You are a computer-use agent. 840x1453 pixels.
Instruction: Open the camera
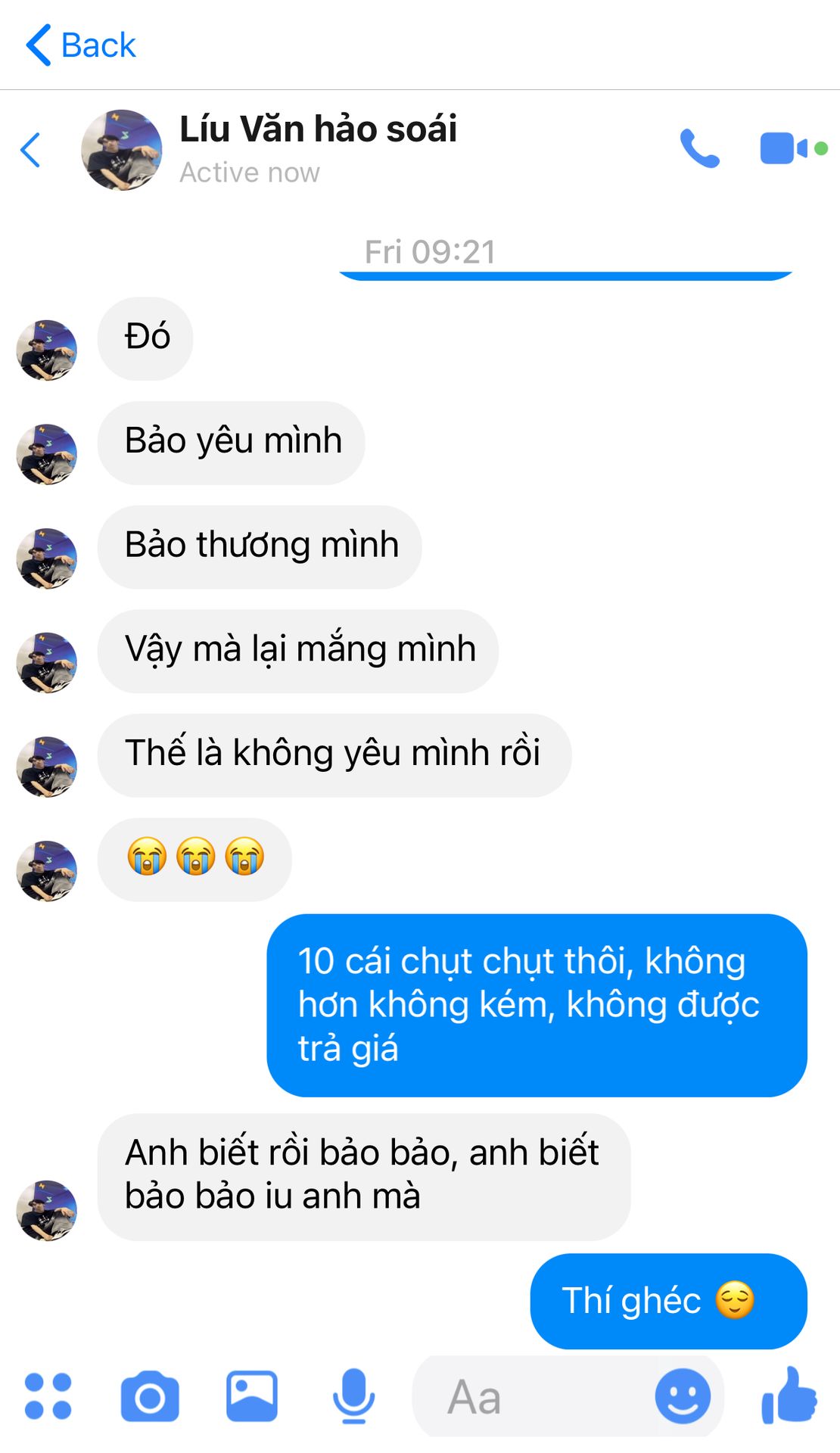[x=150, y=1396]
